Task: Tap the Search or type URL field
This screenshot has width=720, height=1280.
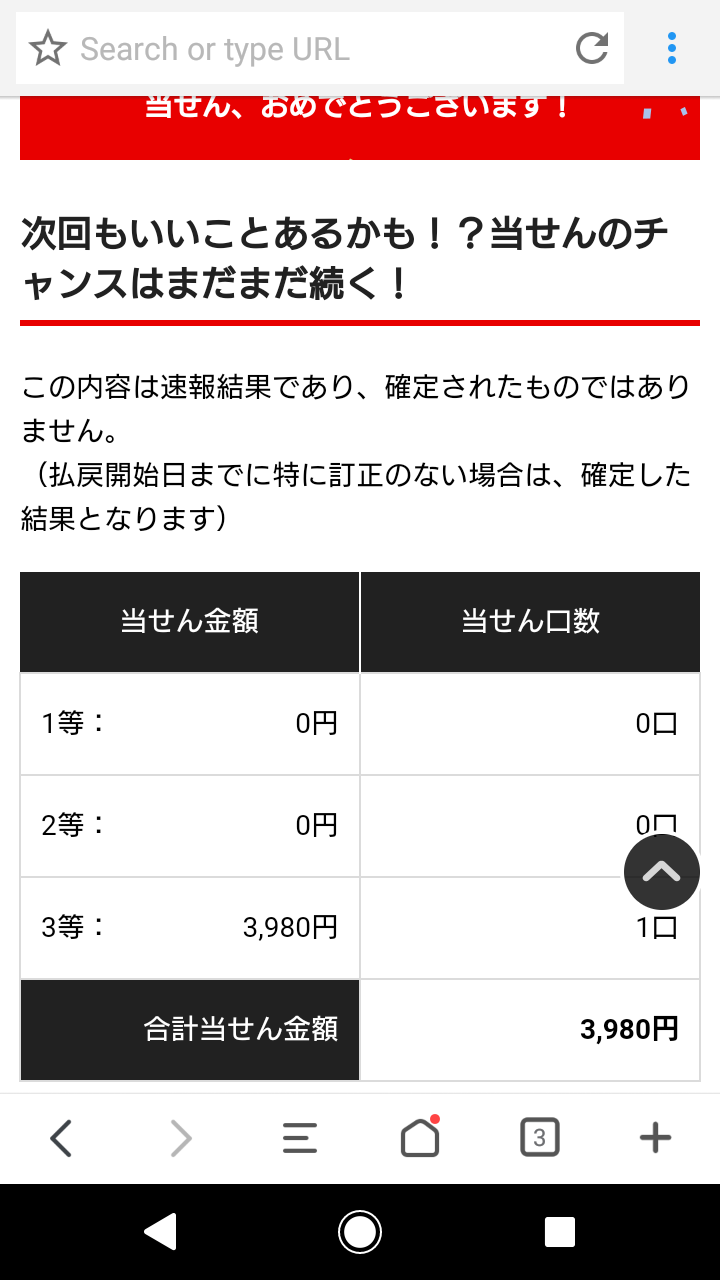Action: click(320, 48)
